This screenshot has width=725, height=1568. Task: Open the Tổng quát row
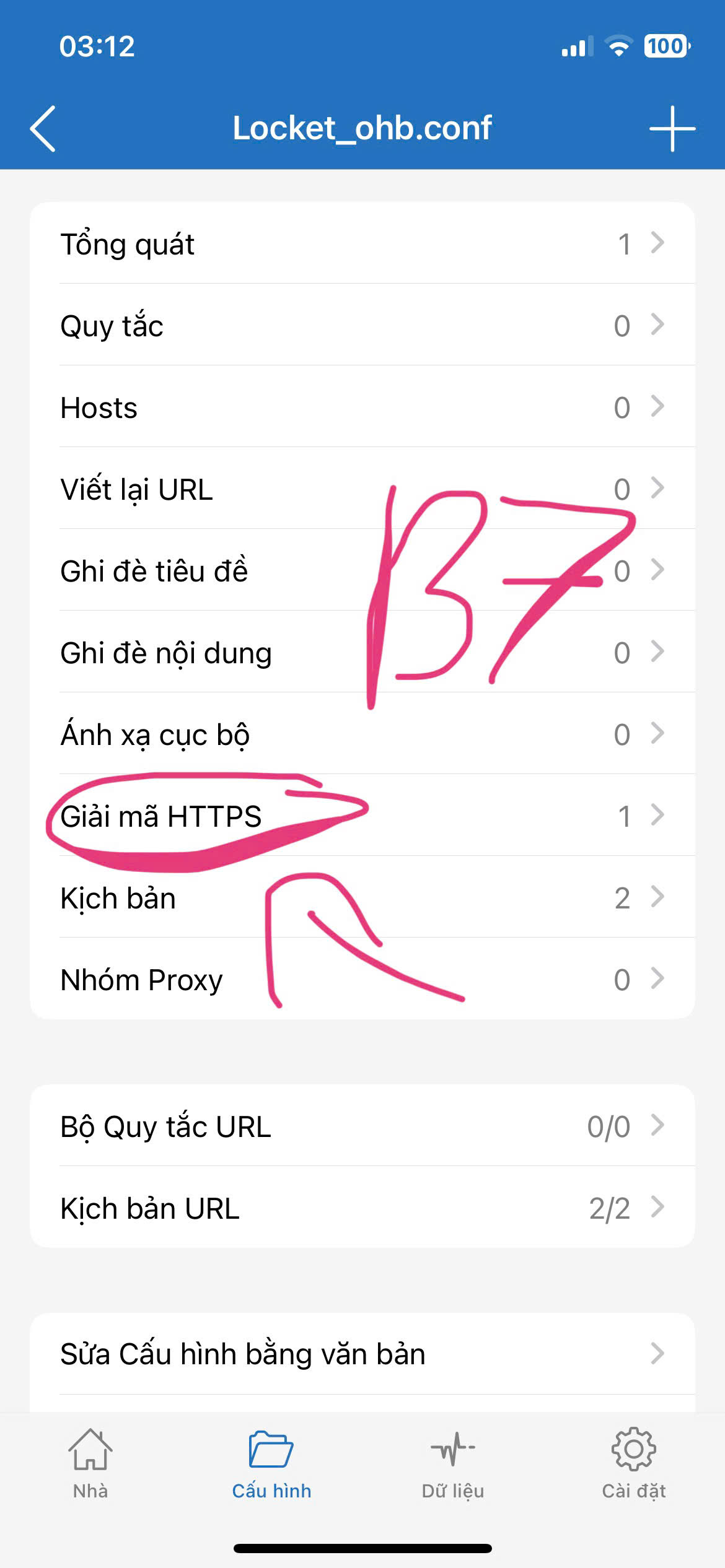pyautogui.click(x=362, y=243)
